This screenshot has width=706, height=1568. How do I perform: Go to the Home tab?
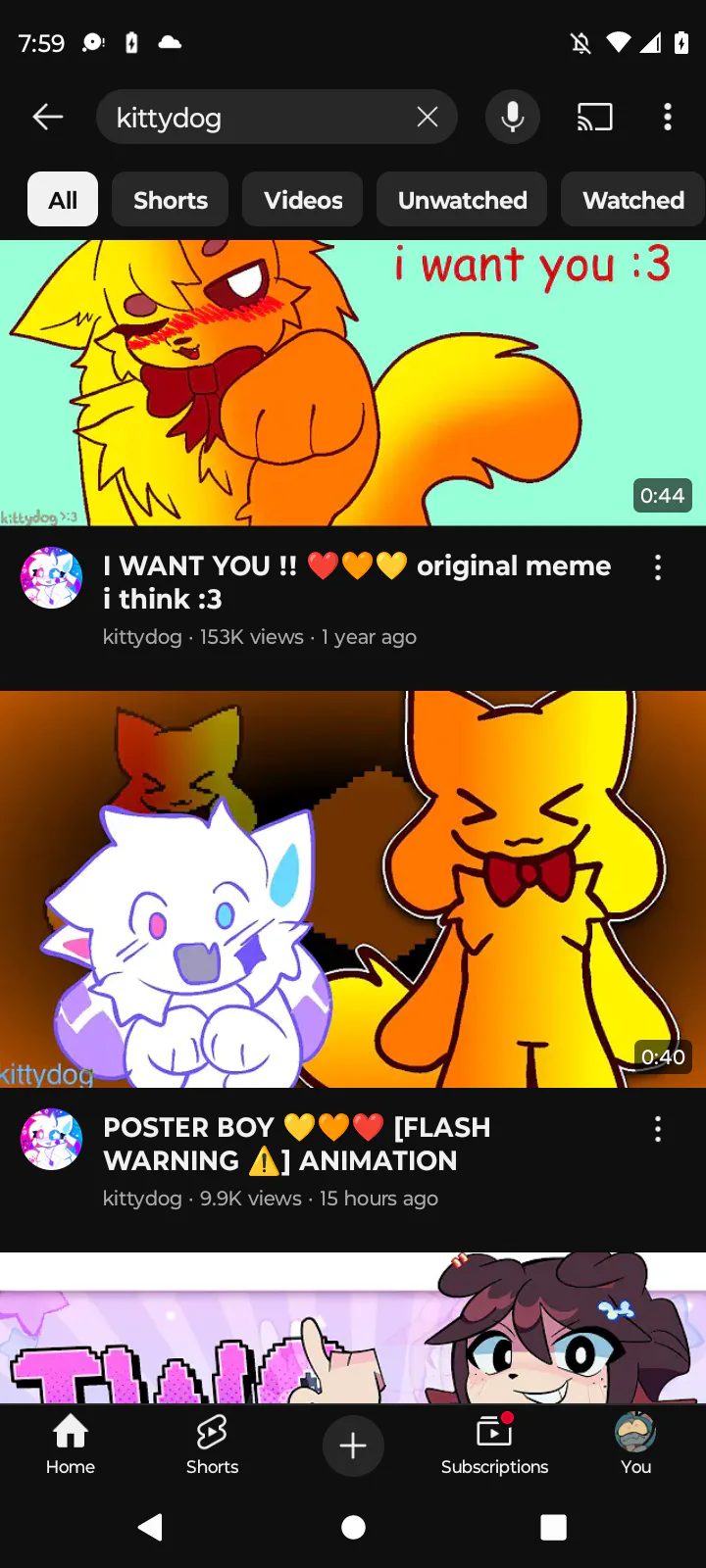tap(71, 1445)
